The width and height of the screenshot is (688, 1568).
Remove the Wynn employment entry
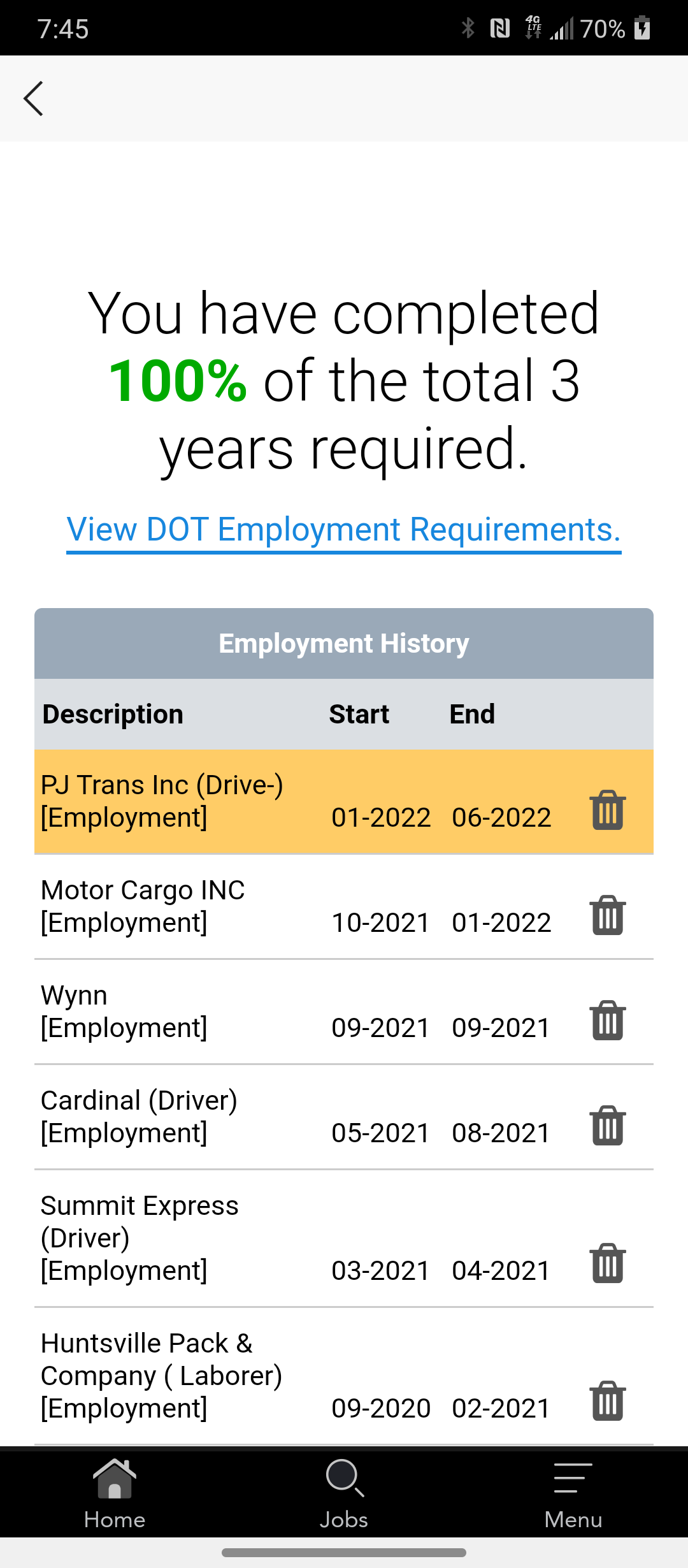(x=608, y=1020)
